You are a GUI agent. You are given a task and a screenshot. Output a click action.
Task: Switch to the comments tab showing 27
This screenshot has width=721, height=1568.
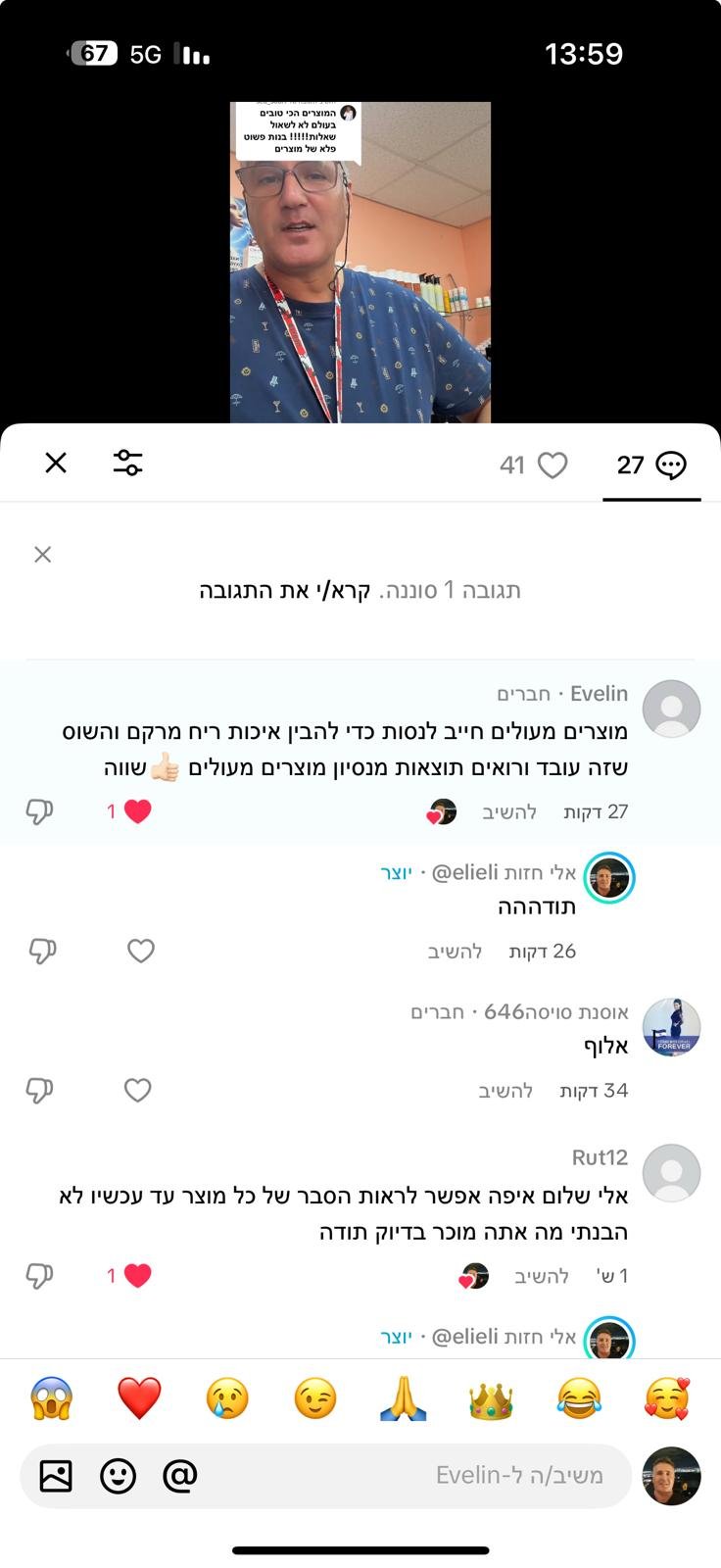(x=651, y=465)
